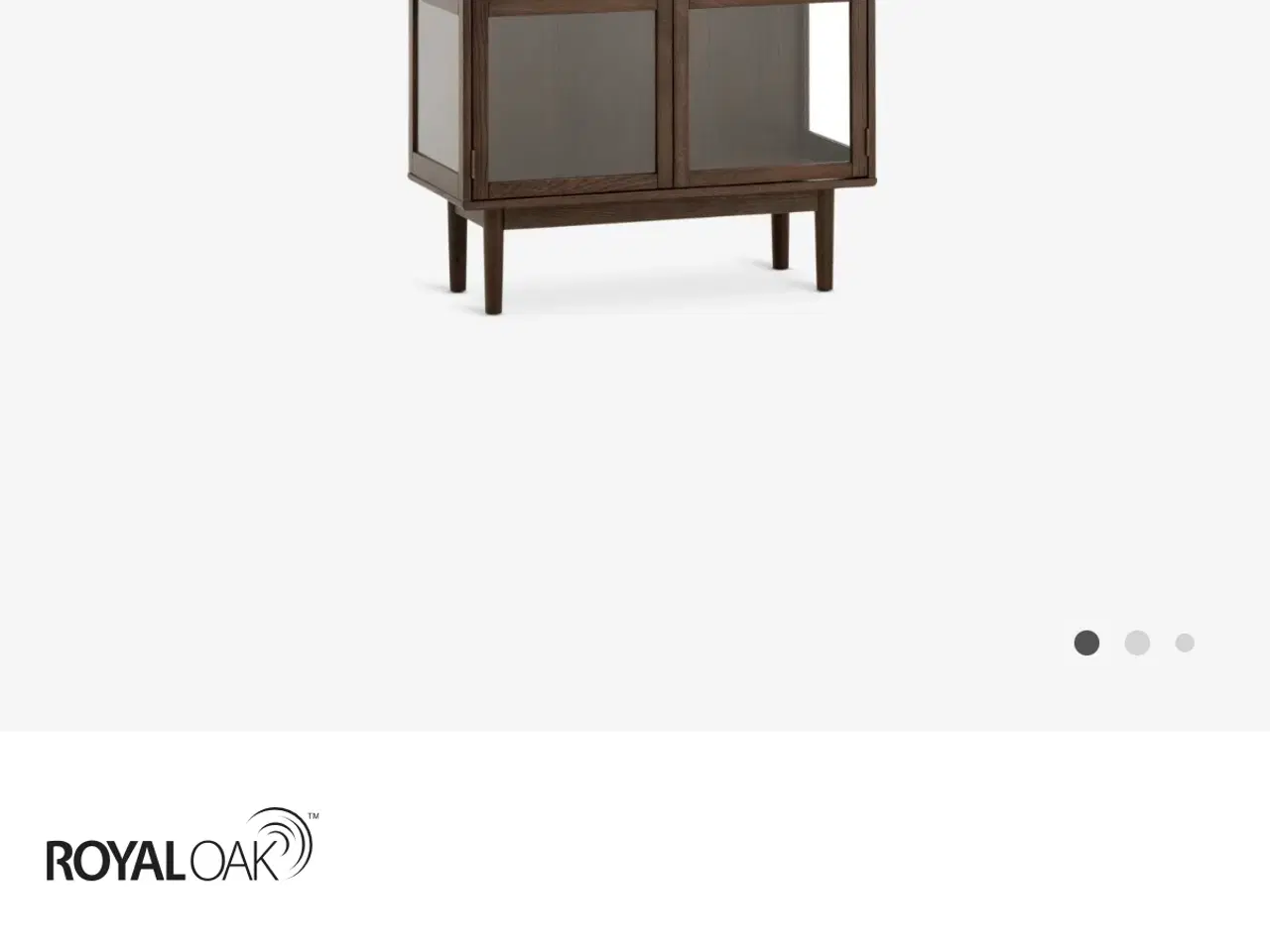Select the second carousel page dot
The height and width of the screenshot is (952, 1270).
[x=1137, y=643]
